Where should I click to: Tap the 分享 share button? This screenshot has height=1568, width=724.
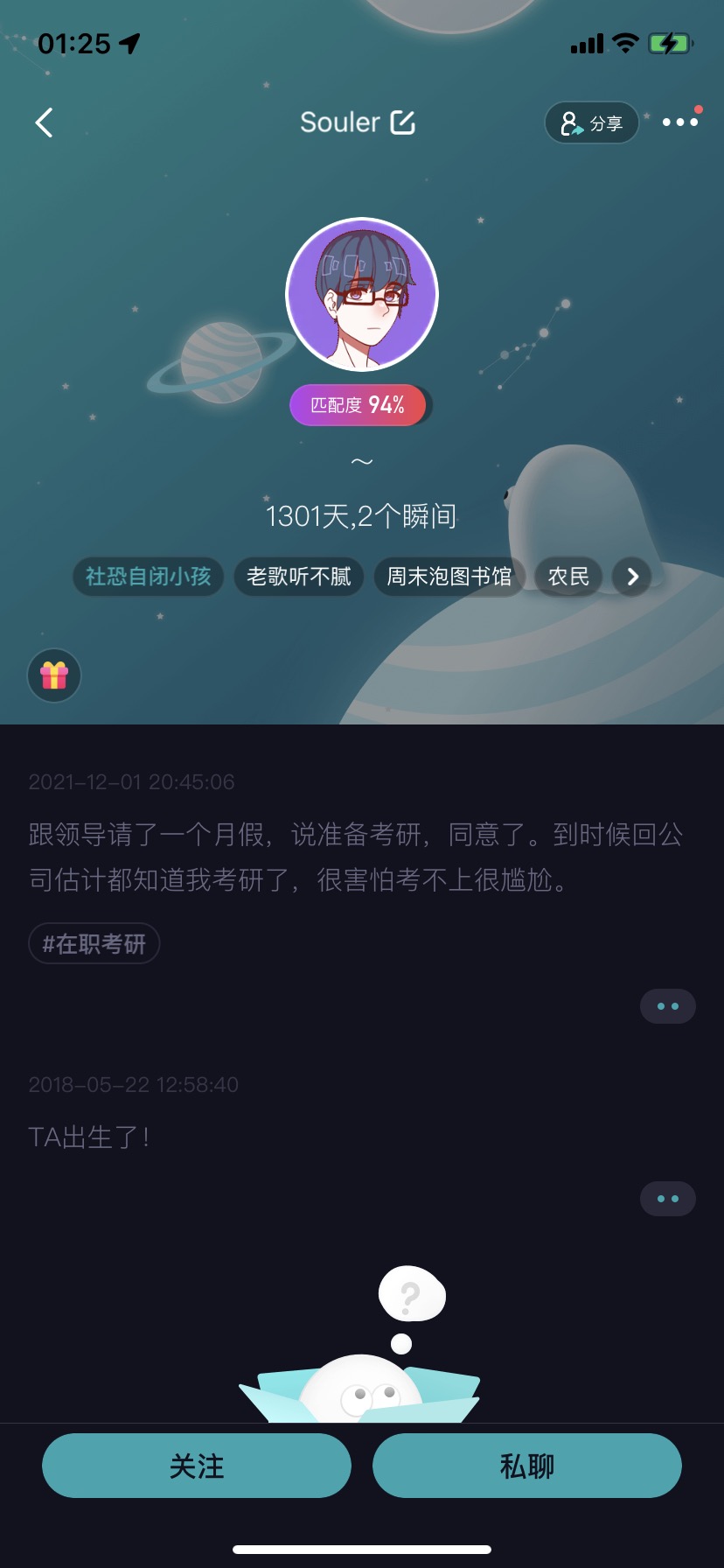pyautogui.click(x=592, y=123)
